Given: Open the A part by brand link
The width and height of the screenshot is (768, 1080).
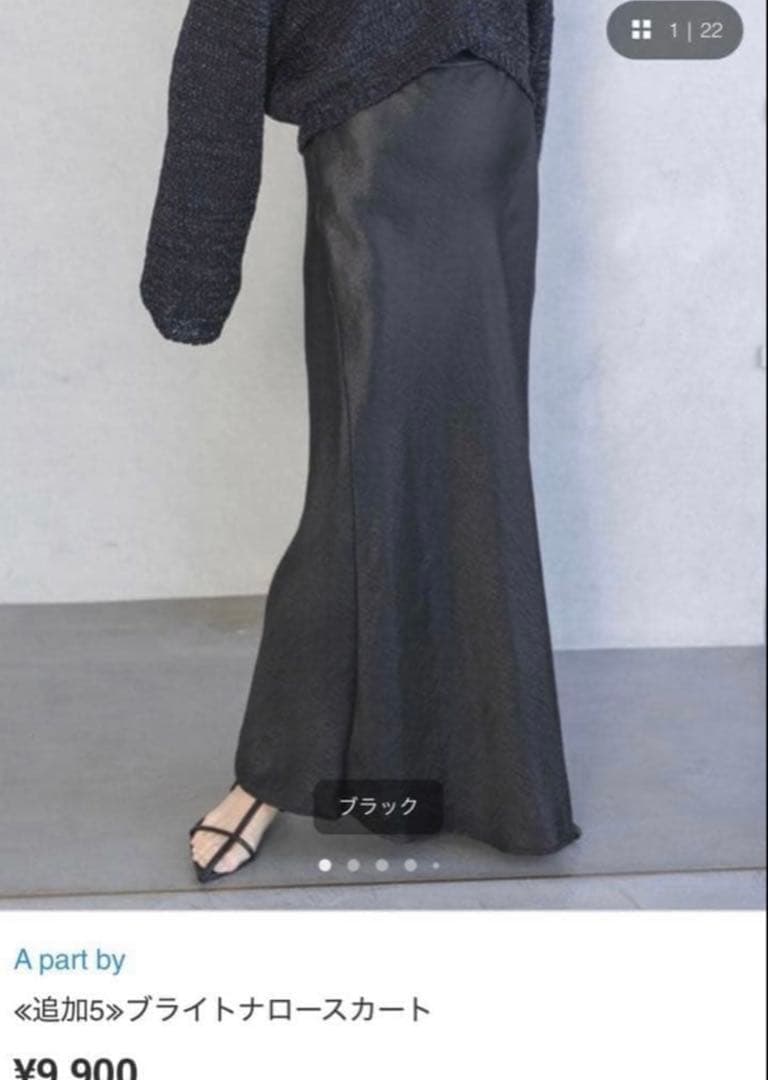Looking at the screenshot, I should (70, 959).
